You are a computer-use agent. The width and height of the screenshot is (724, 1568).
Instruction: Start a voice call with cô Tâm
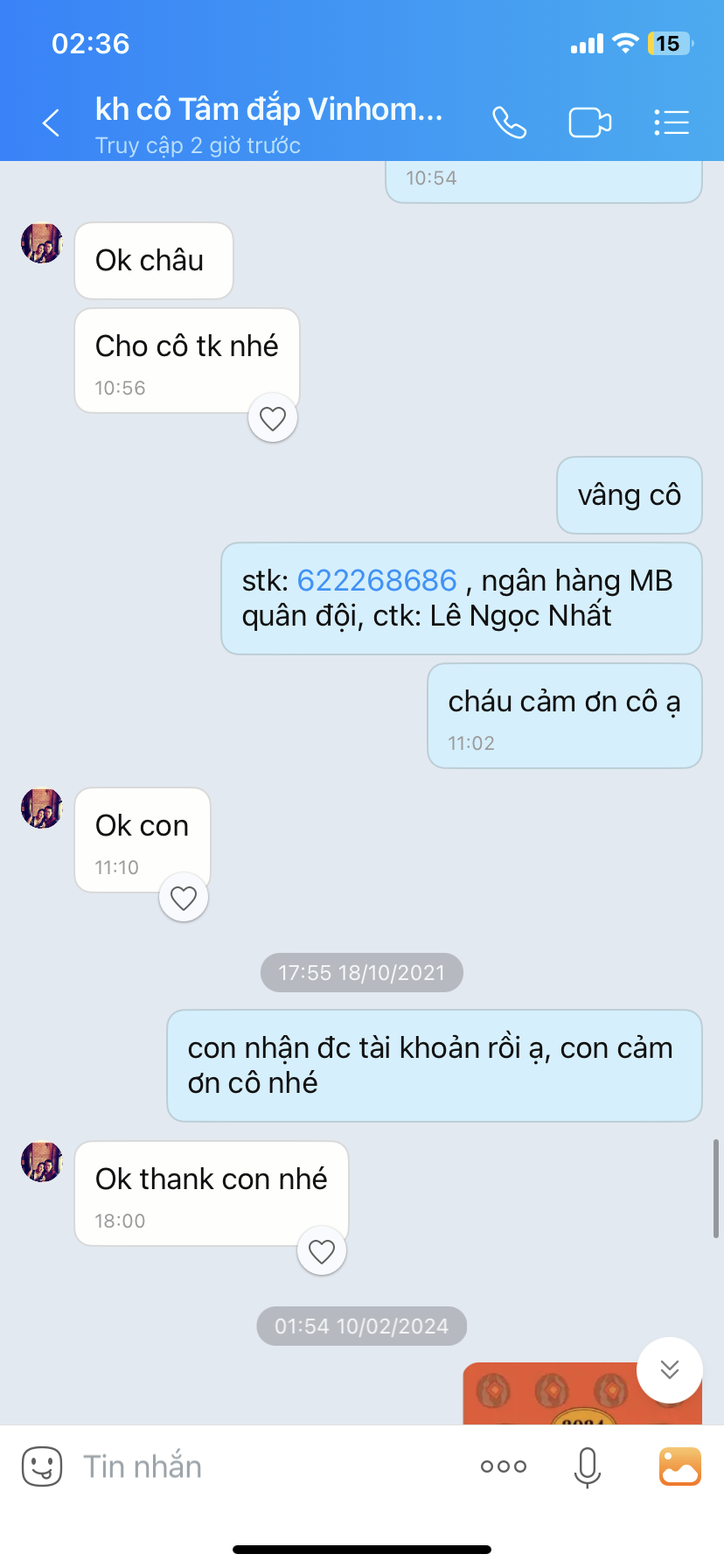coord(510,122)
